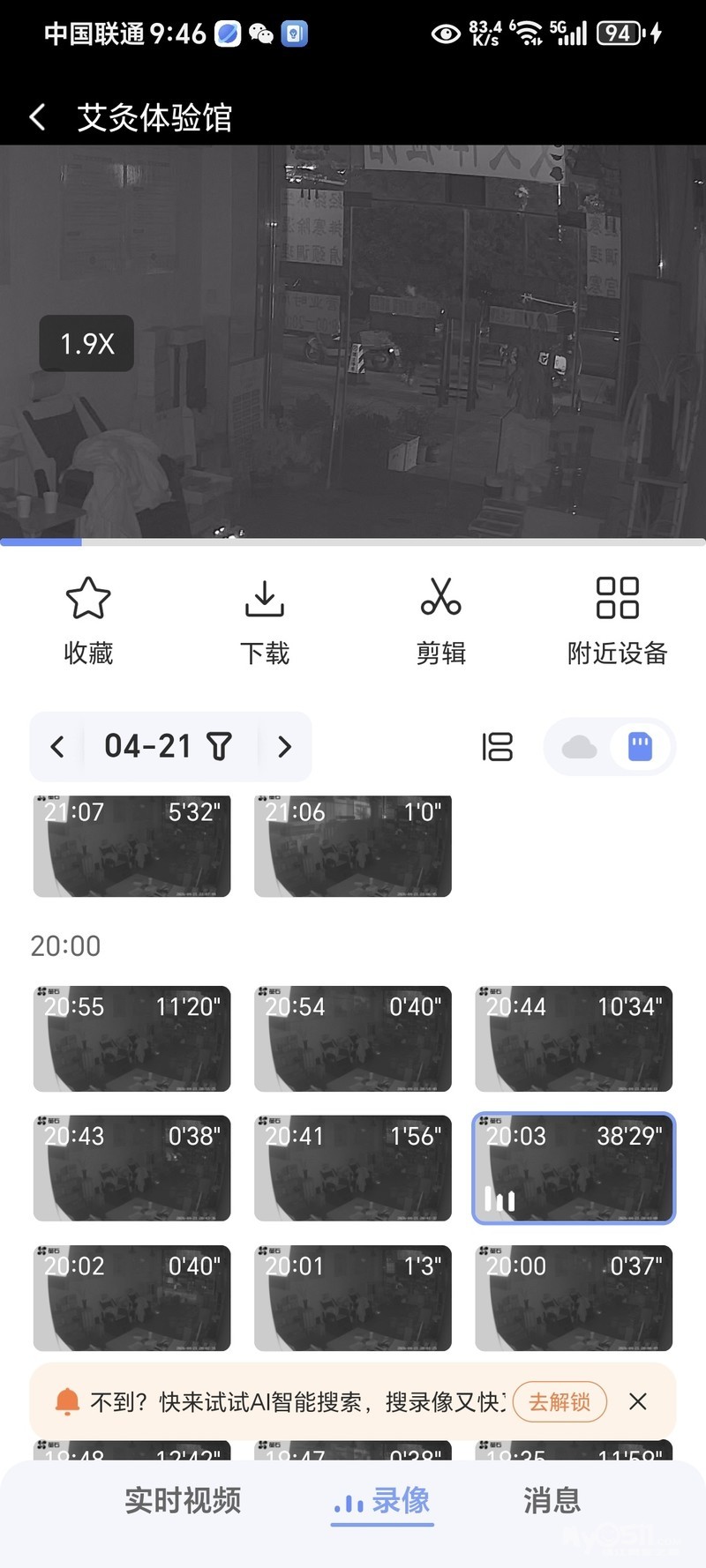This screenshot has height=1568, width=706.
Task: Open the 20:41 recording clip
Action: 353,1168
